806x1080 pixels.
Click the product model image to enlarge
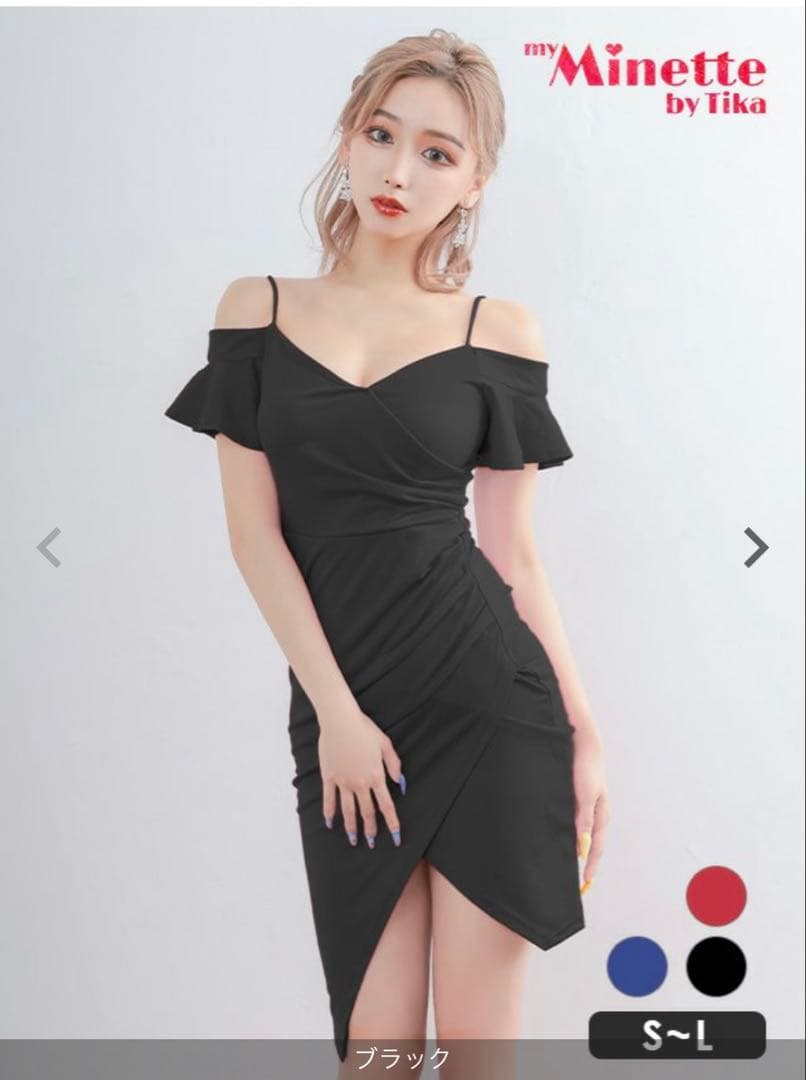[x=390, y=550]
